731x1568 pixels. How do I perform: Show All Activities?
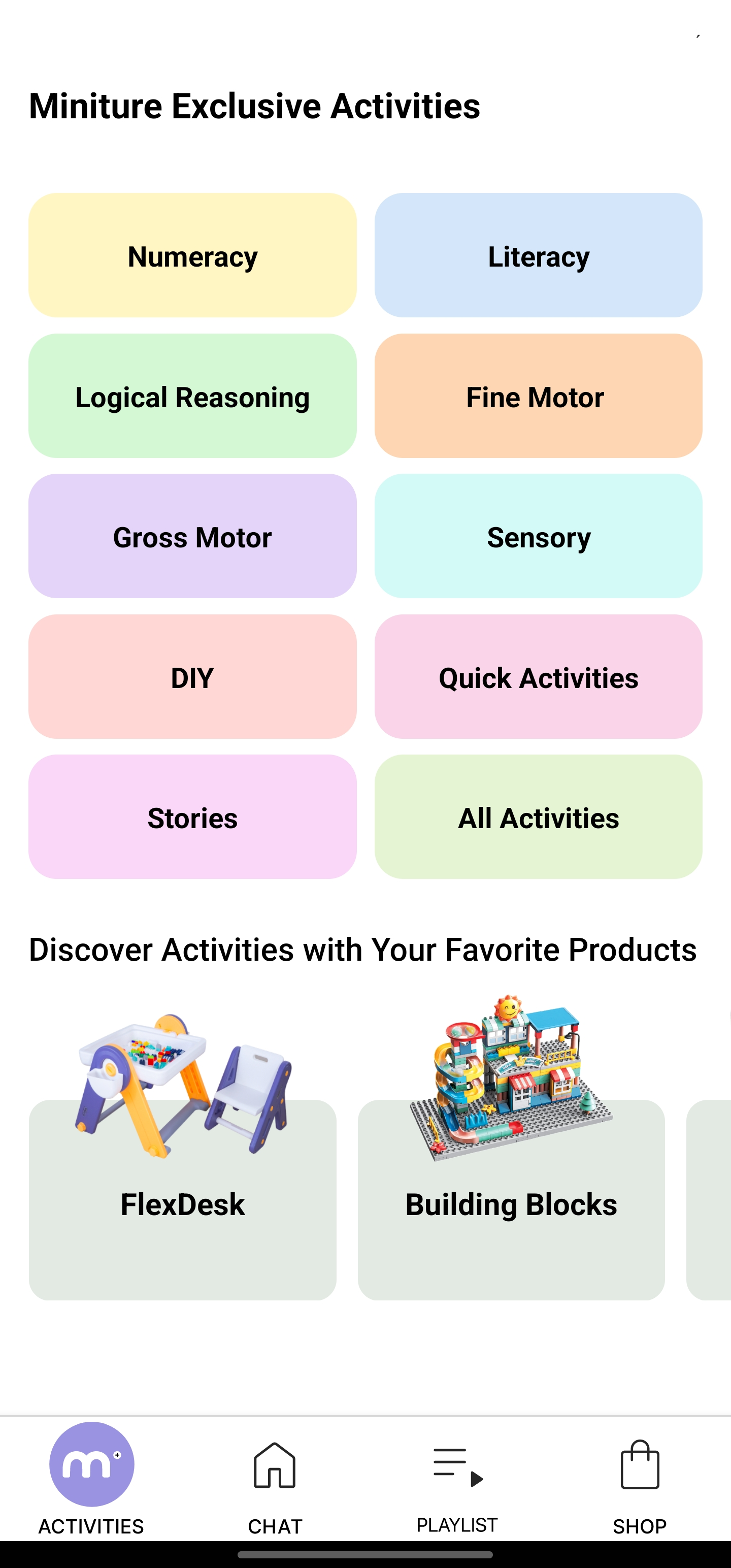538,817
